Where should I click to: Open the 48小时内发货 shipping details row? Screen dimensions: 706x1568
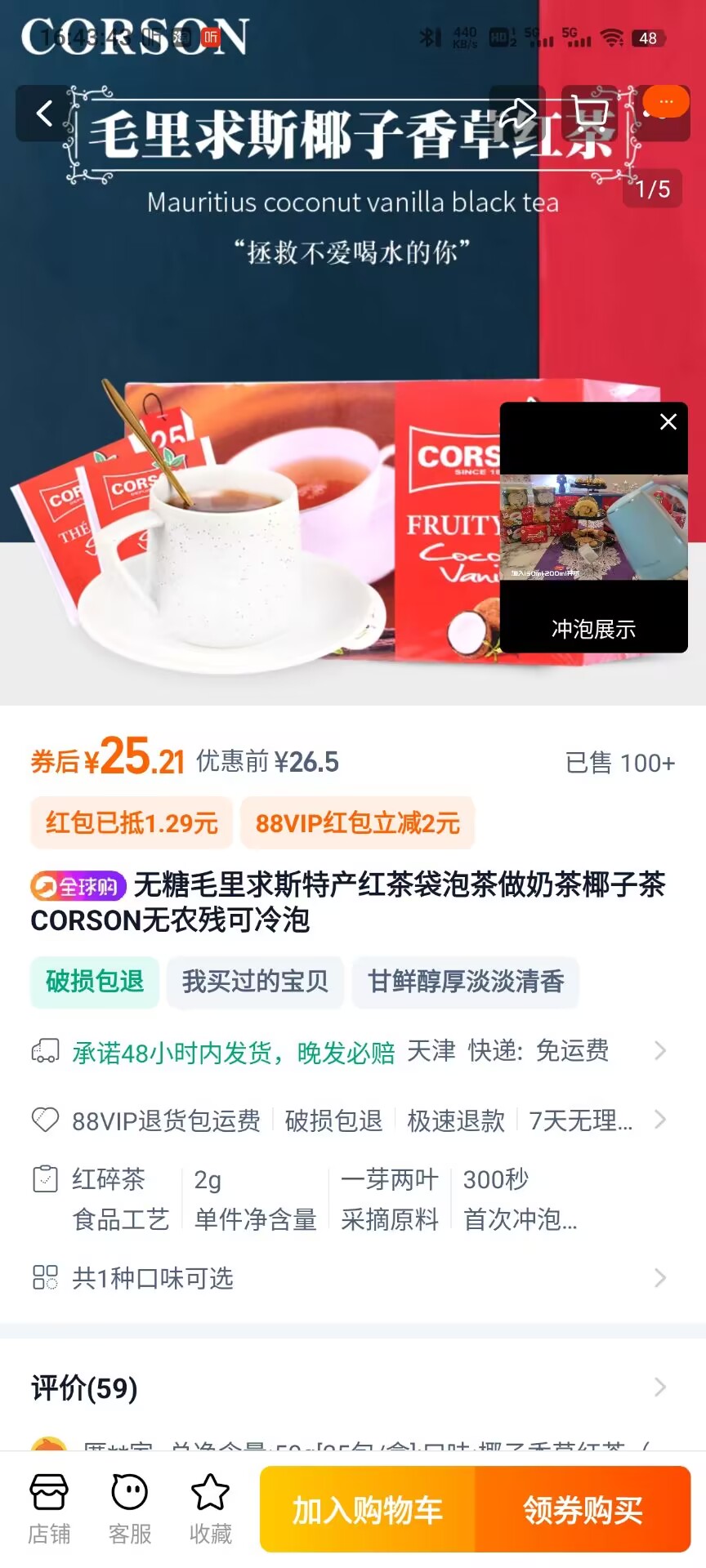tap(351, 1052)
